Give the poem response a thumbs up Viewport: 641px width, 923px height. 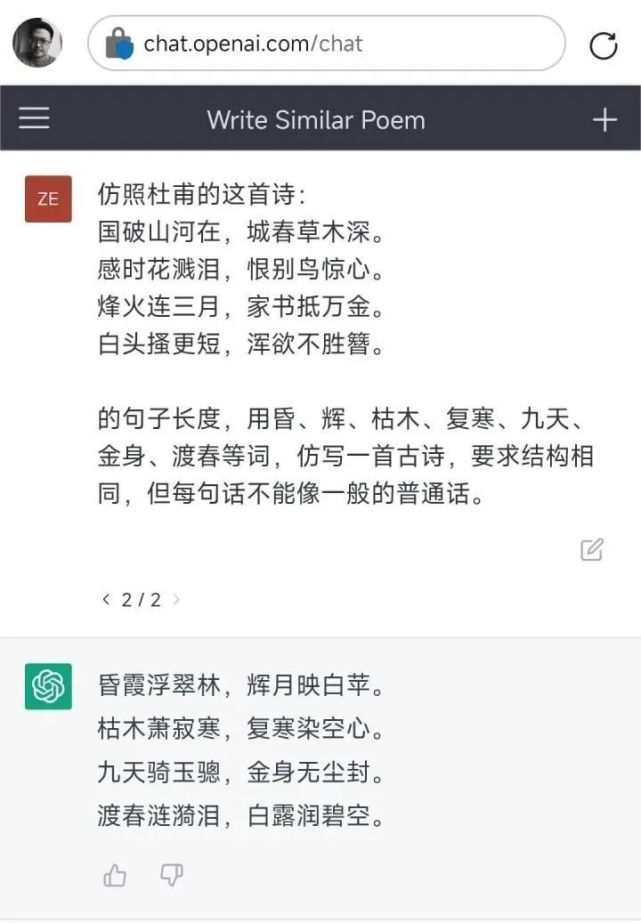click(x=115, y=876)
